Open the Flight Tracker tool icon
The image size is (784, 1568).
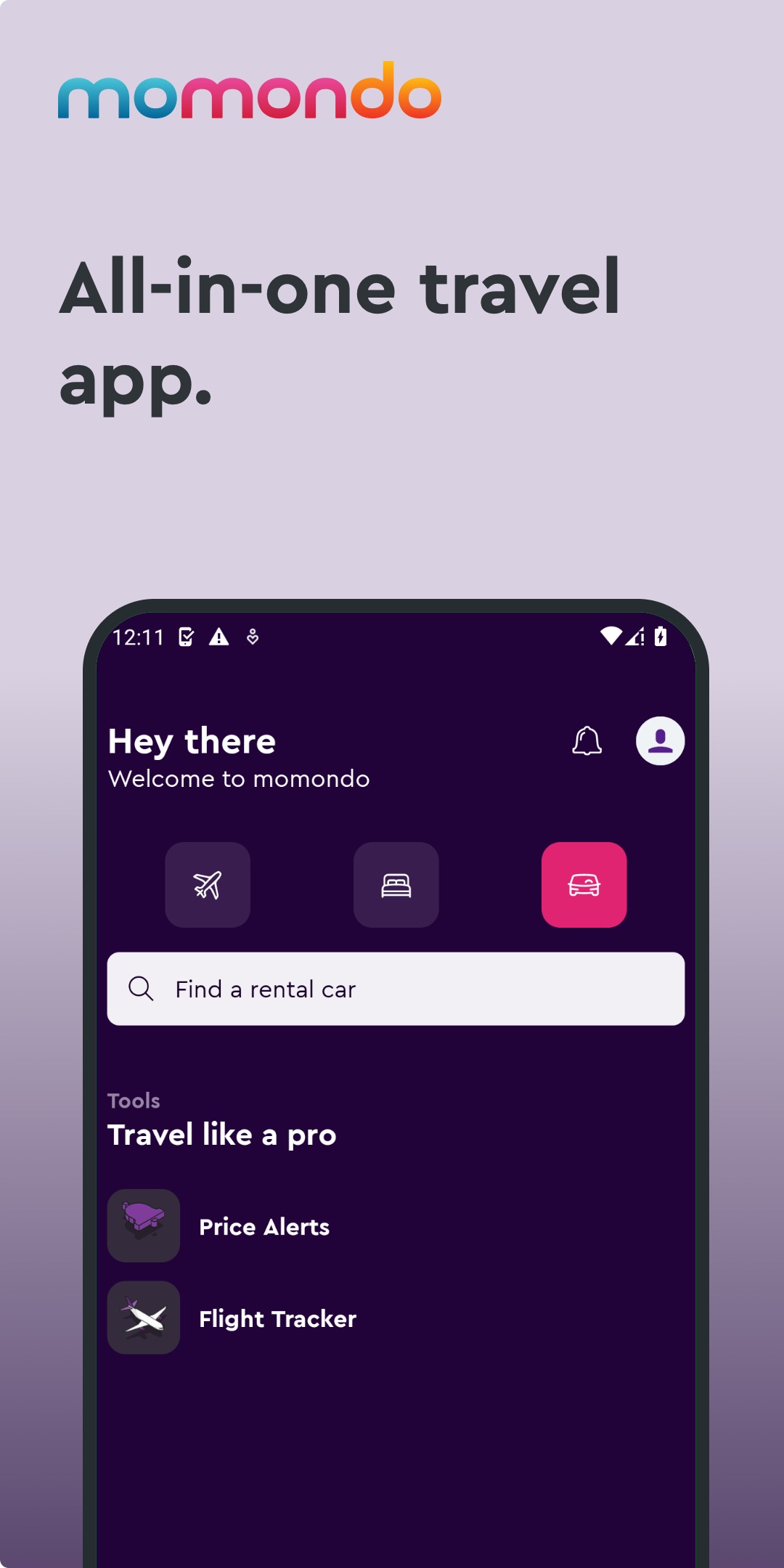coord(143,1318)
